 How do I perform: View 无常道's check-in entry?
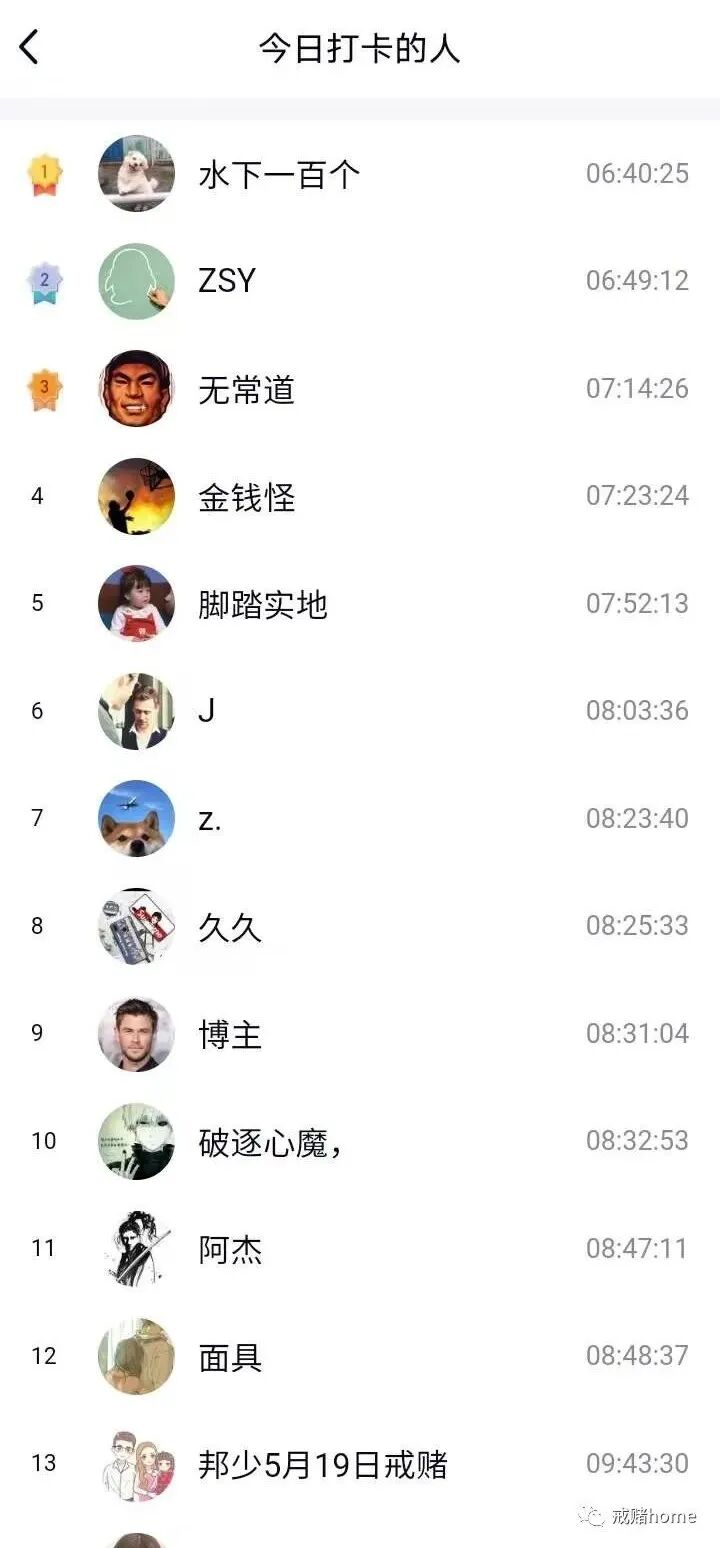pyautogui.click(x=246, y=389)
